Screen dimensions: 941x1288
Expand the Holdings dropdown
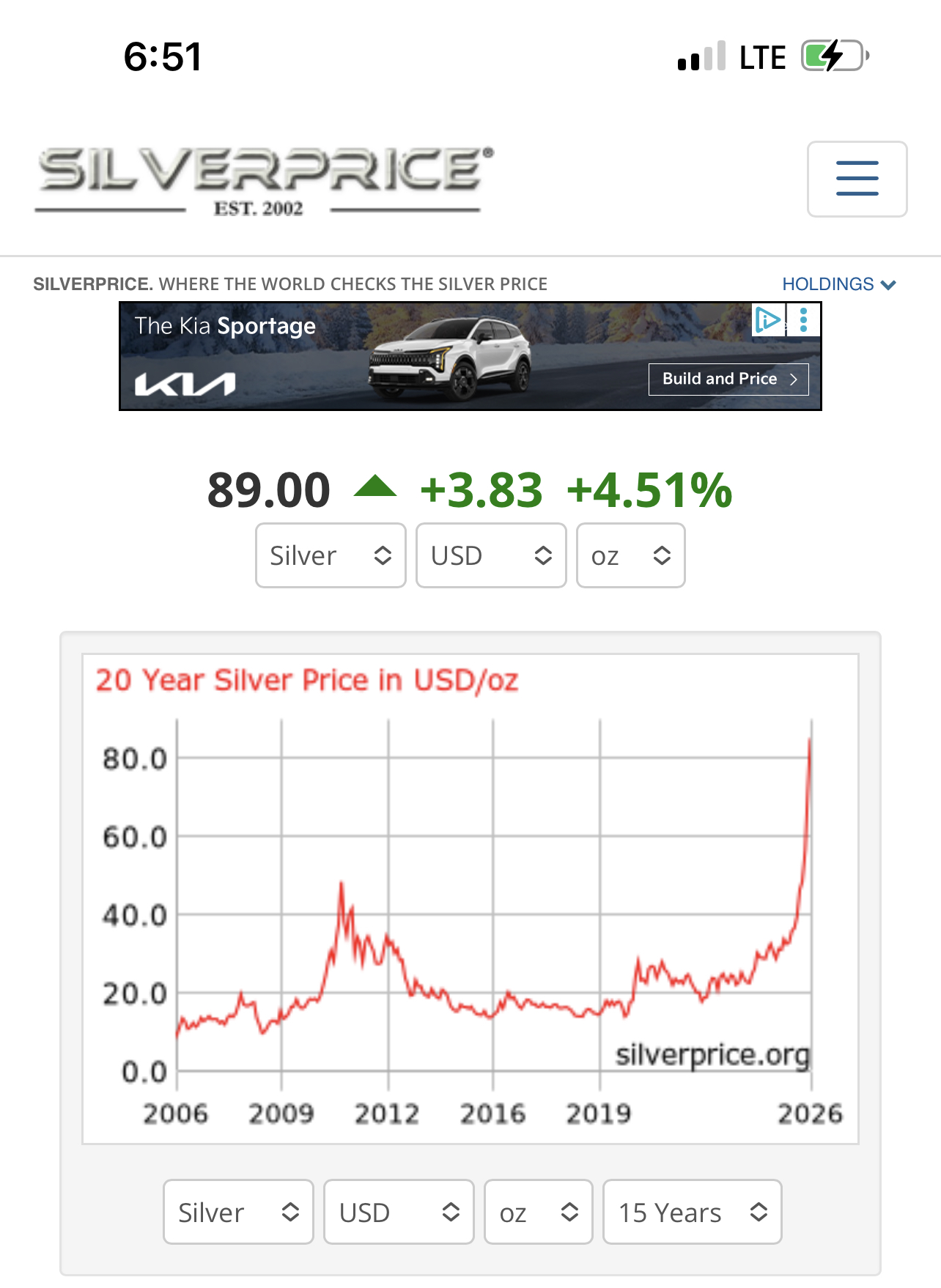point(838,284)
